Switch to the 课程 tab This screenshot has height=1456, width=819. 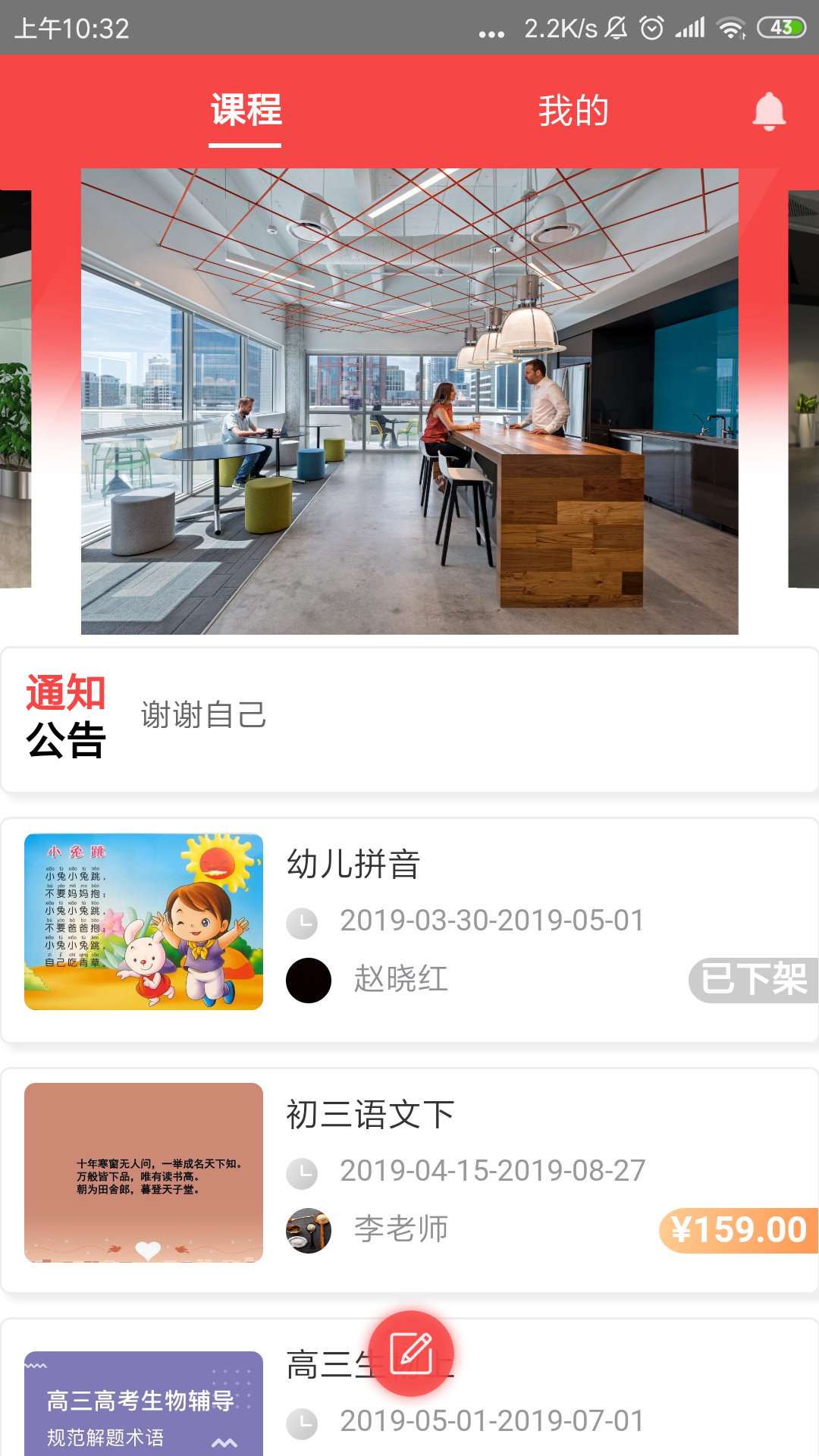(x=246, y=111)
